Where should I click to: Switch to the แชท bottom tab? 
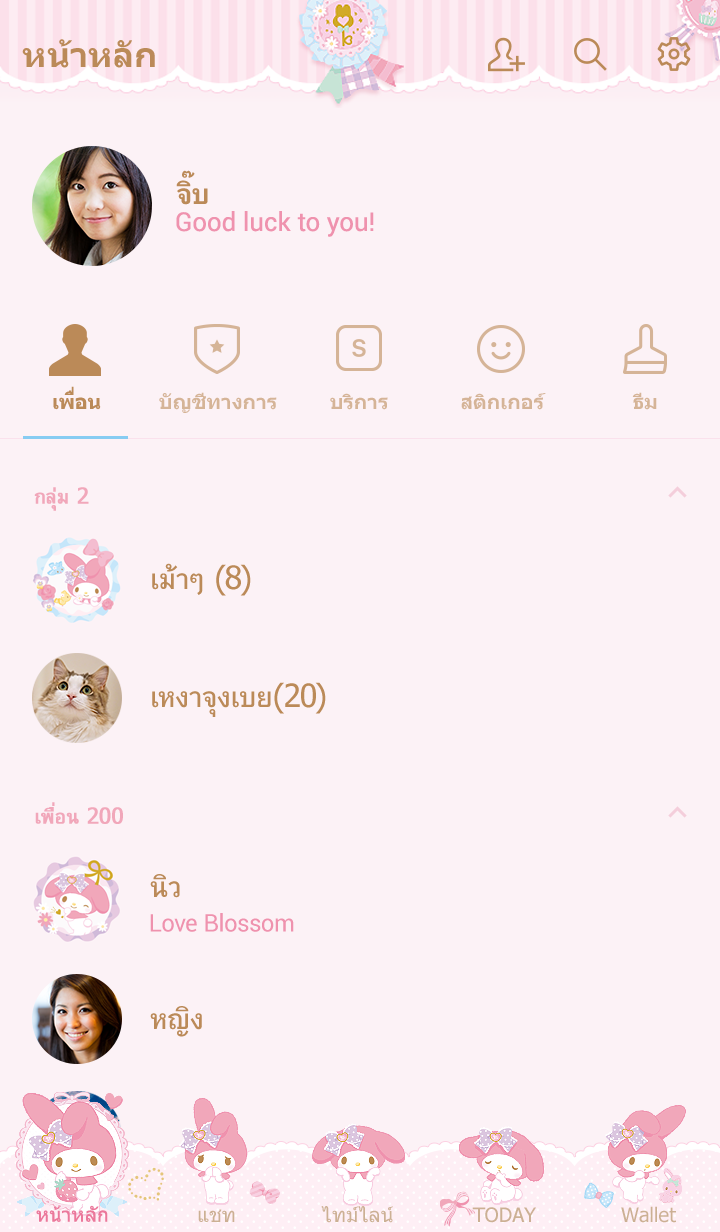pos(215,1170)
